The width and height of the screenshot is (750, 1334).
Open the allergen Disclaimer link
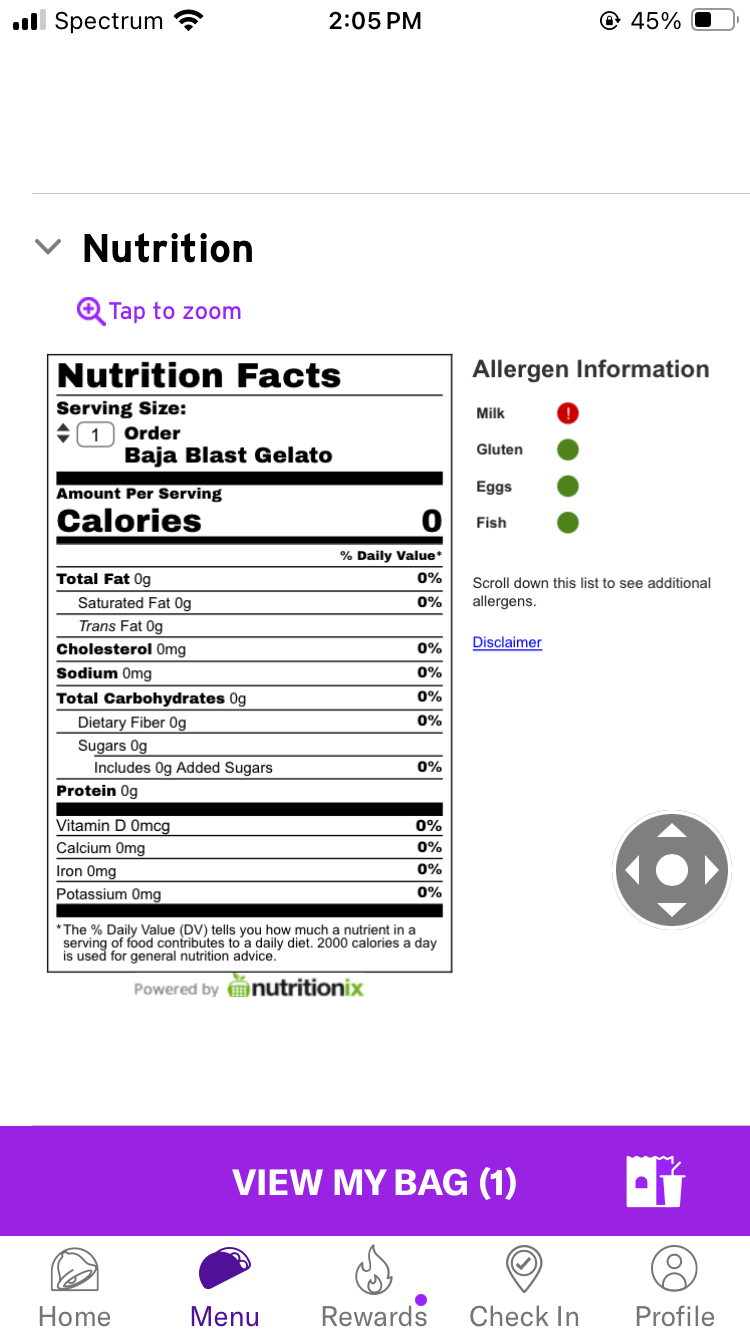pos(507,642)
